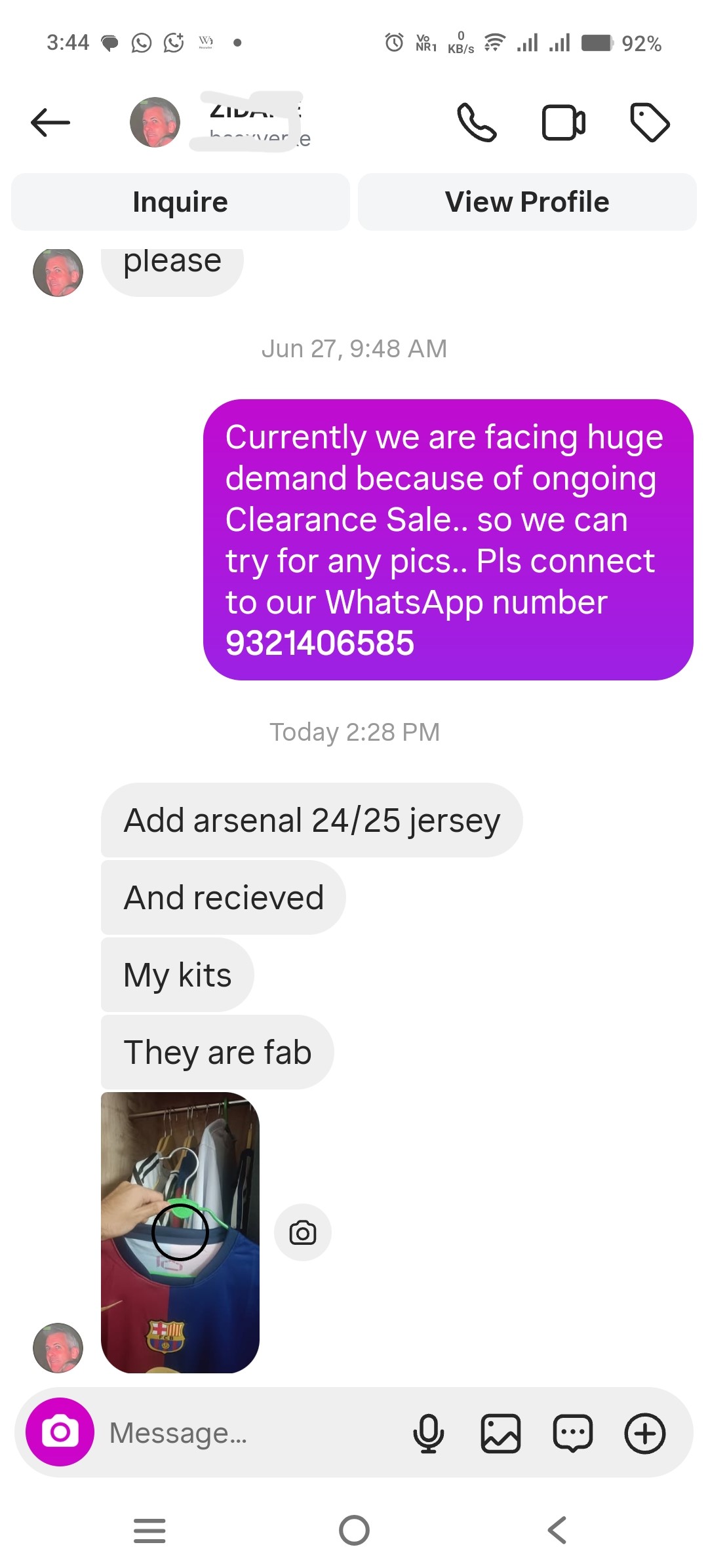Tap the WhatsApp number 9321406585
The height and width of the screenshot is (1568, 708).
click(x=320, y=643)
